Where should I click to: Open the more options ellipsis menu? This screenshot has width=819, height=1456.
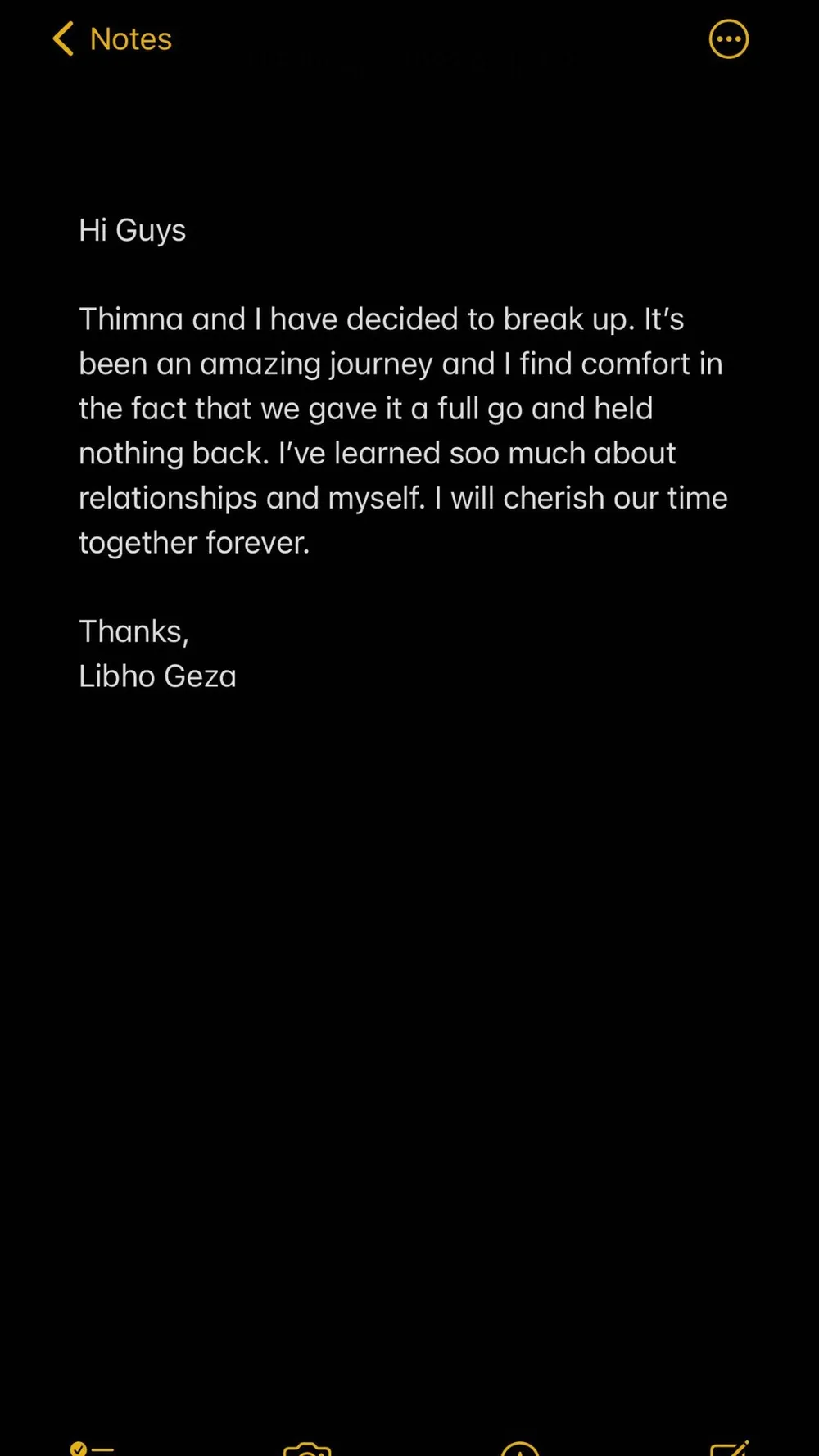point(728,39)
